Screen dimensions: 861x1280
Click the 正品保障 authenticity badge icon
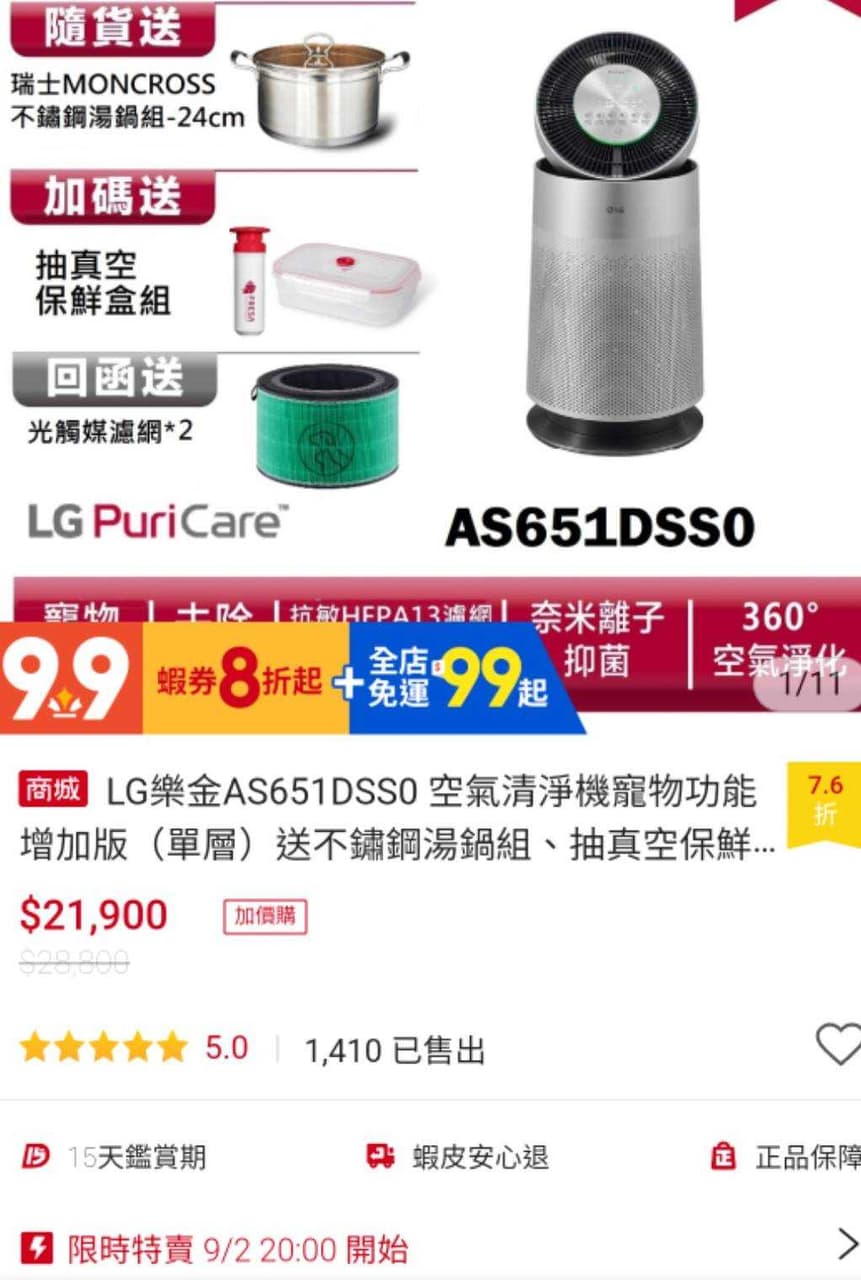[724, 1157]
